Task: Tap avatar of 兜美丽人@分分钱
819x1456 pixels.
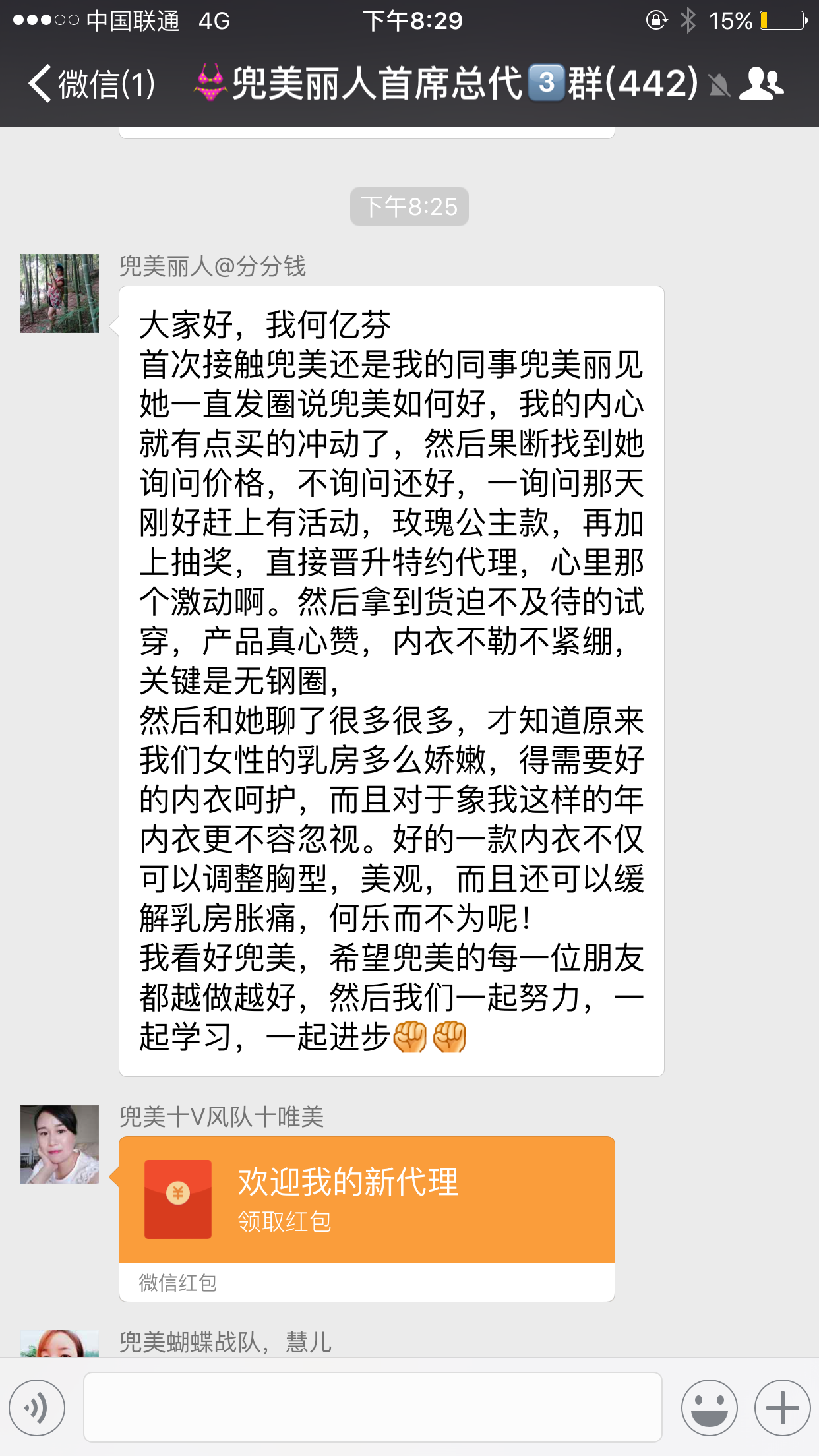Action: click(x=59, y=293)
